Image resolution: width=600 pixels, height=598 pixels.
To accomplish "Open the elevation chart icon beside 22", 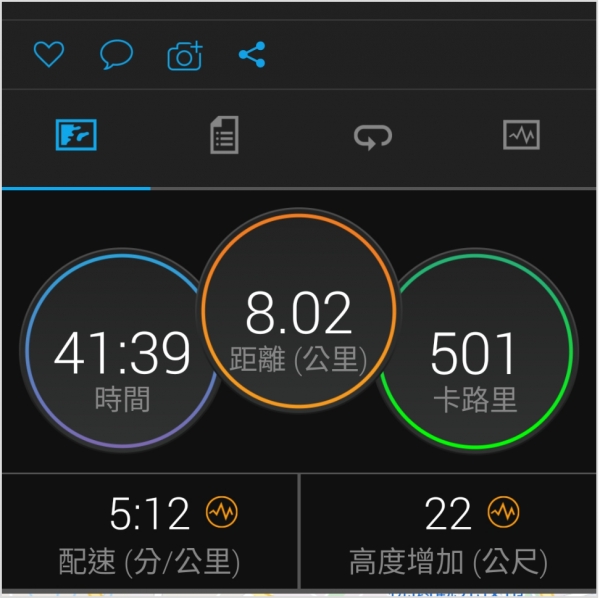I will [x=503, y=513].
